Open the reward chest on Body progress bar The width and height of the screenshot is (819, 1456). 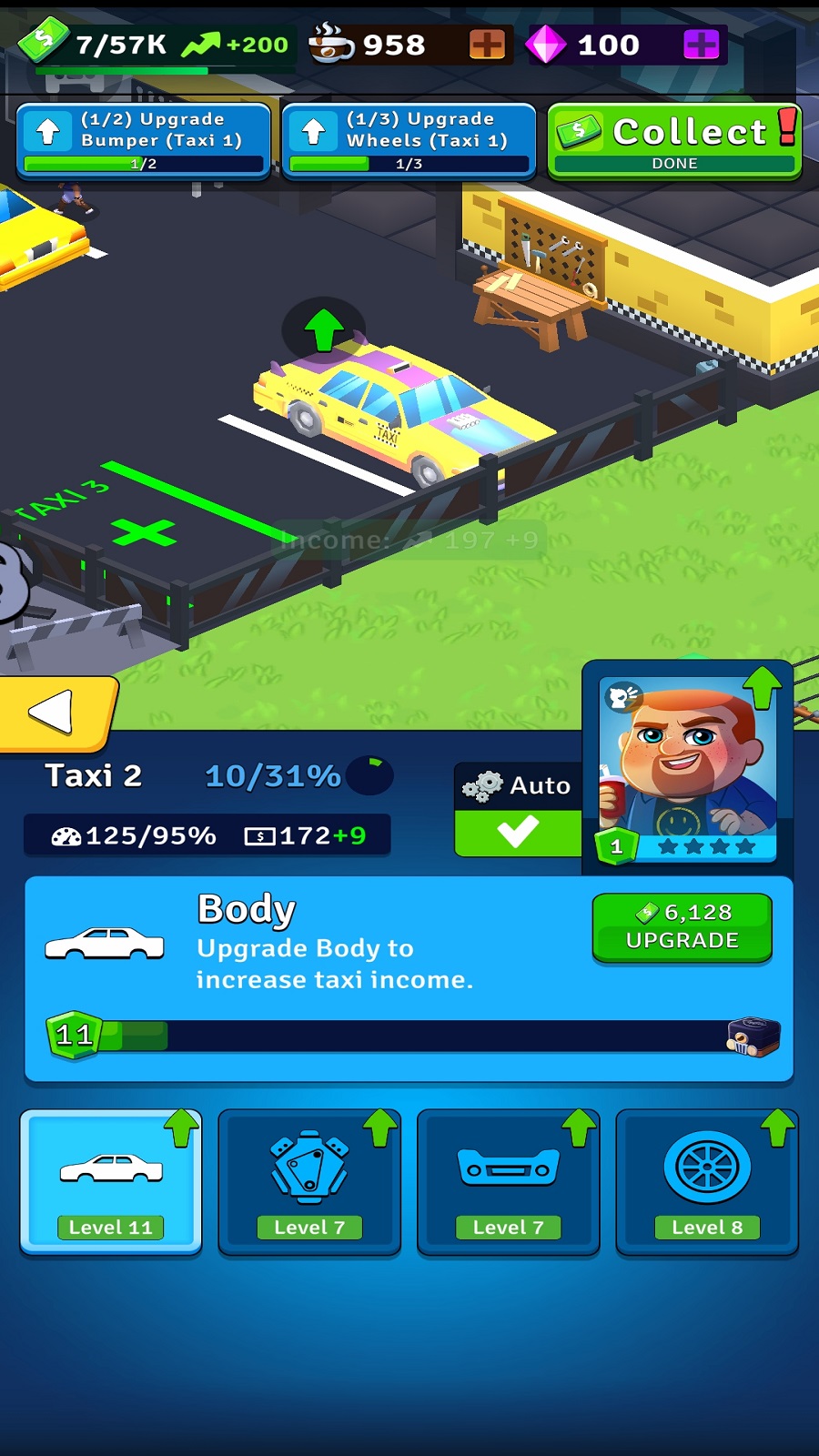coord(753,1036)
